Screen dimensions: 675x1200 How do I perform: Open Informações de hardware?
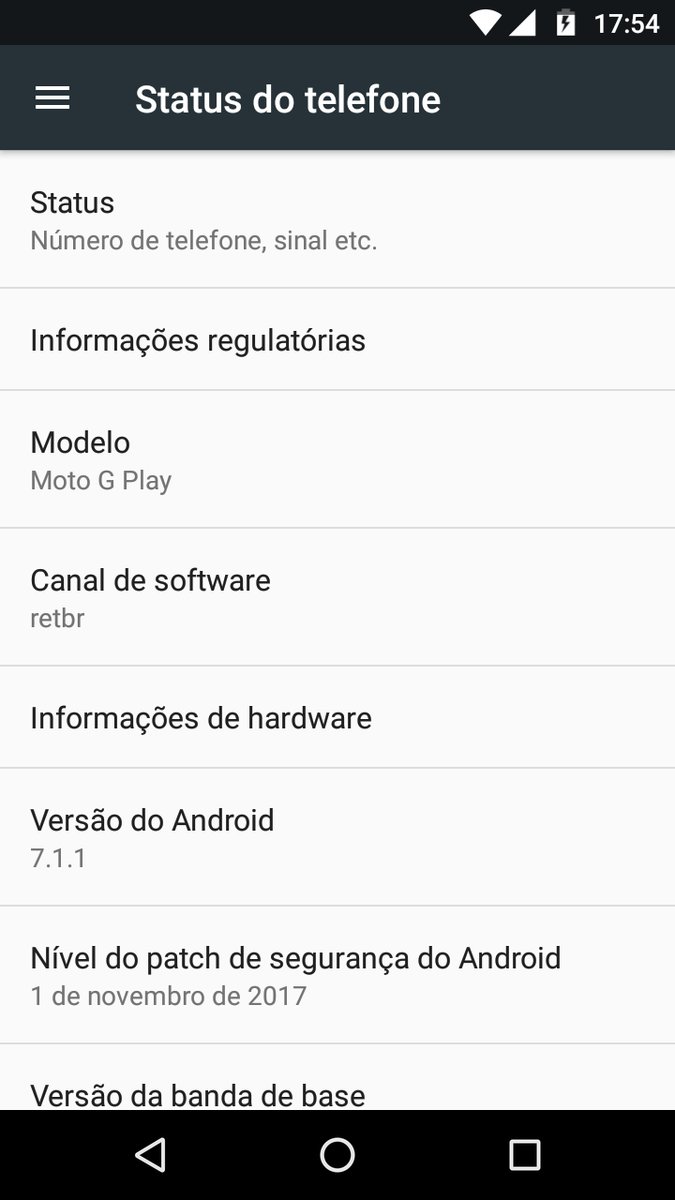(337, 718)
